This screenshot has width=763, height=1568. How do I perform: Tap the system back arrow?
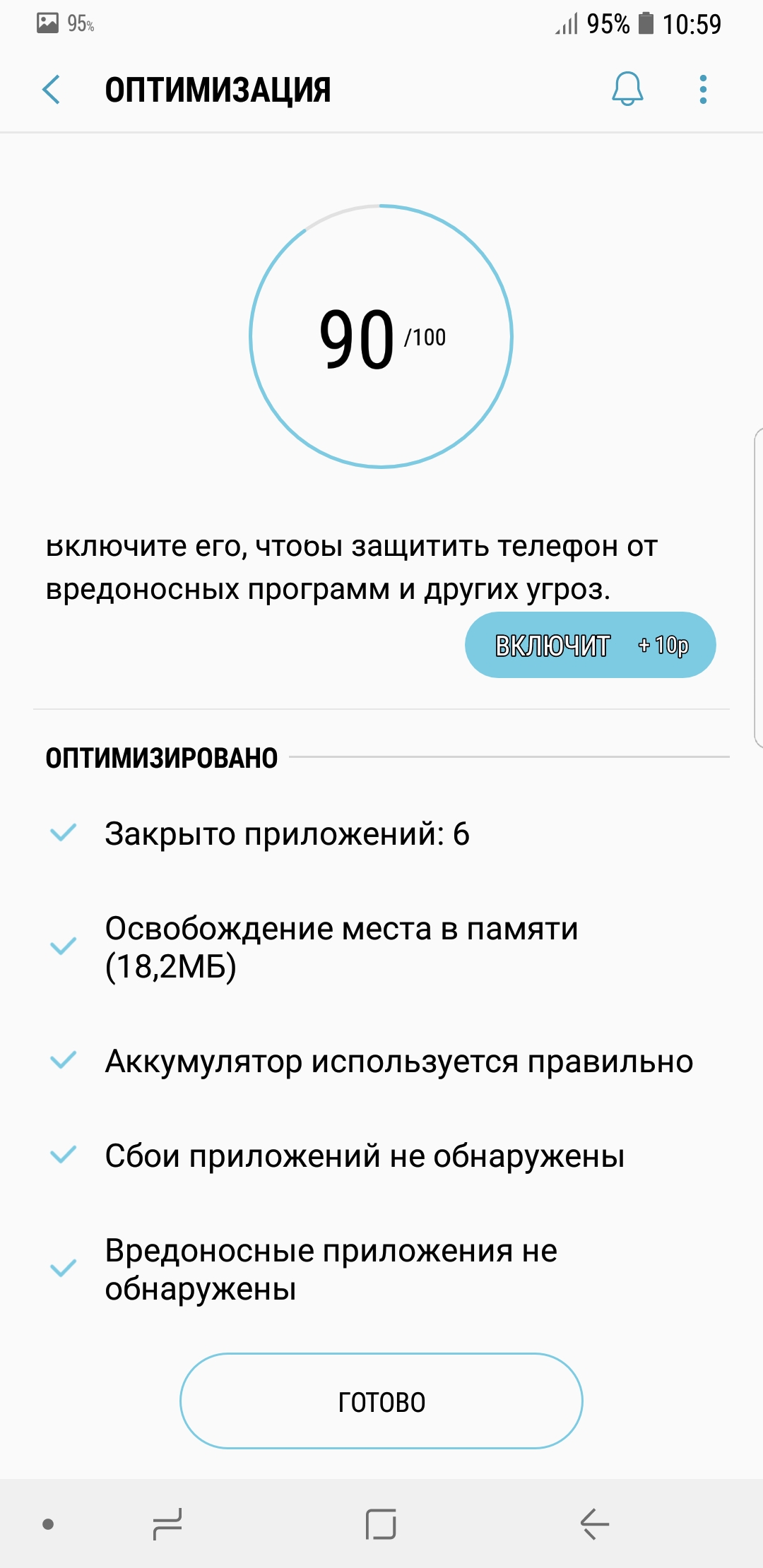click(x=594, y=1524)
